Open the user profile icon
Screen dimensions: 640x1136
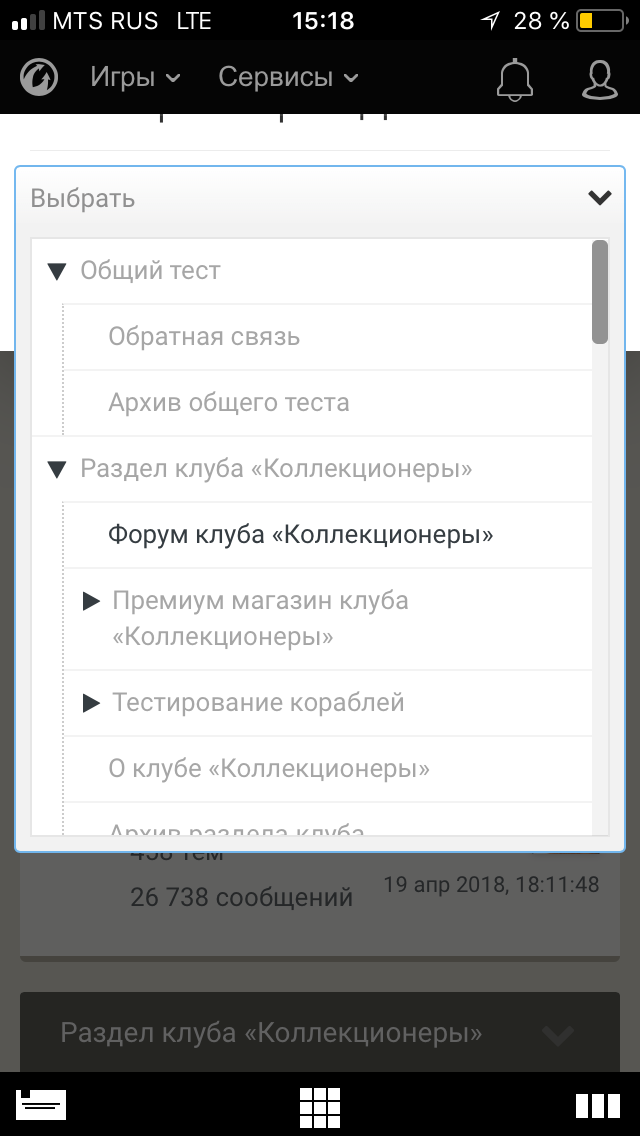click(599, 78)
